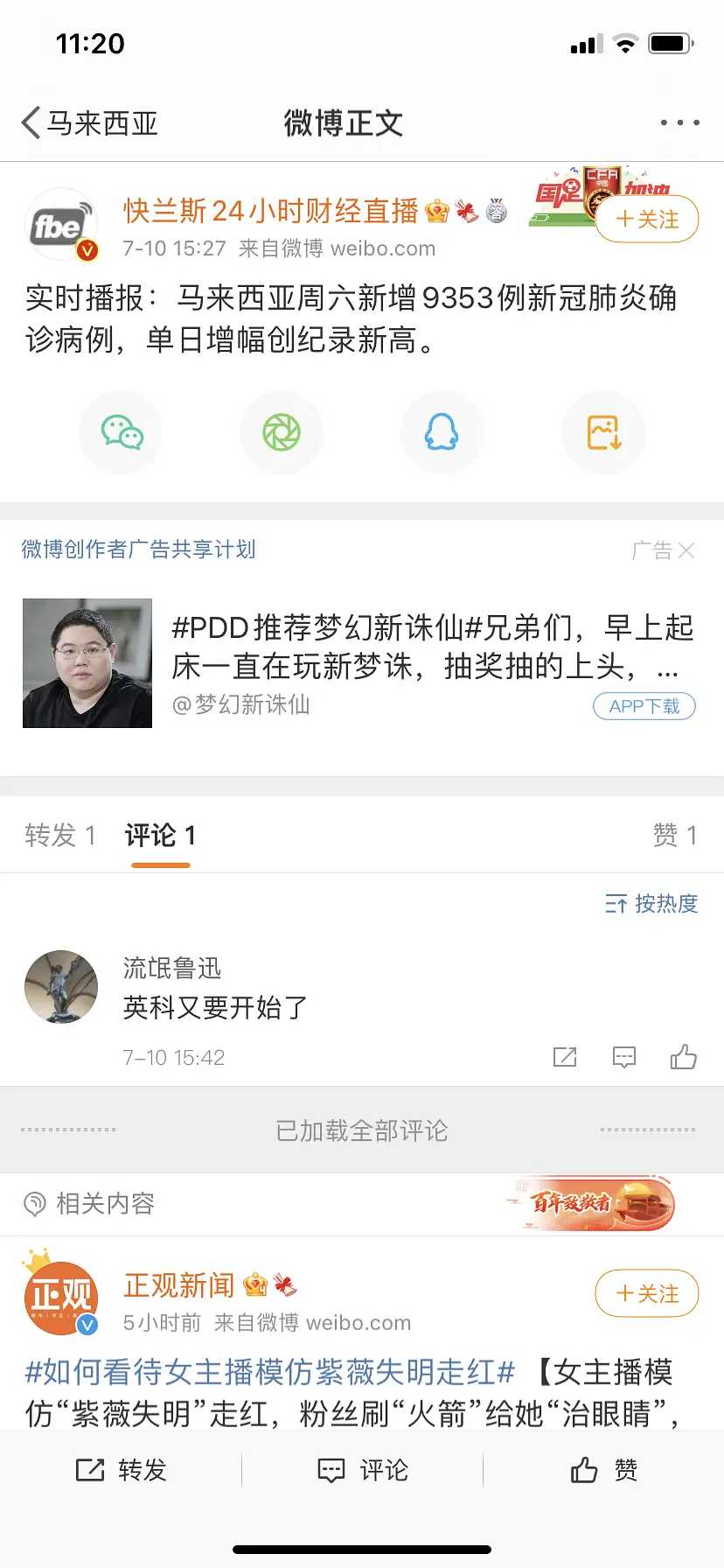The image size is (724, 1568).
Task: Repost 流氓鲁迅's comment
Action: (x=565, y=1057)
